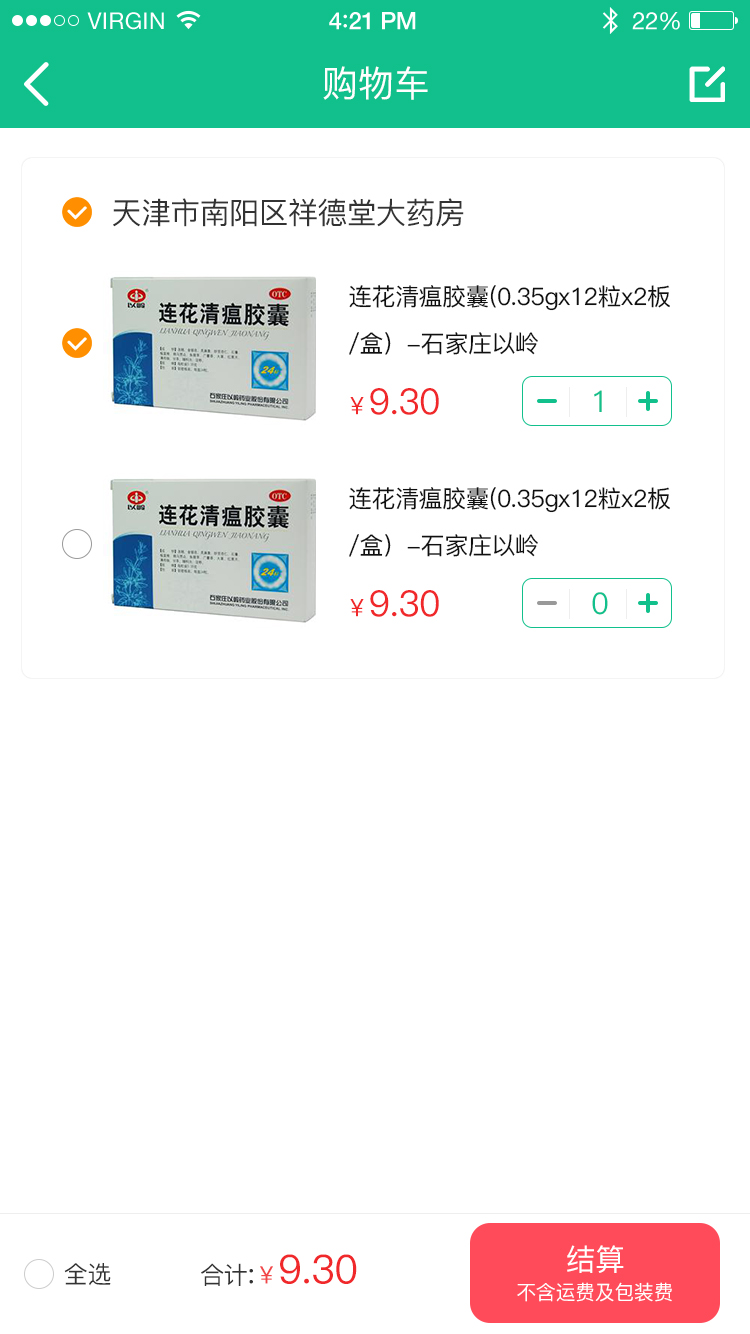Screen dimensions: 750x1334
Task: Open the product image of the checked item
Action: 213,347
